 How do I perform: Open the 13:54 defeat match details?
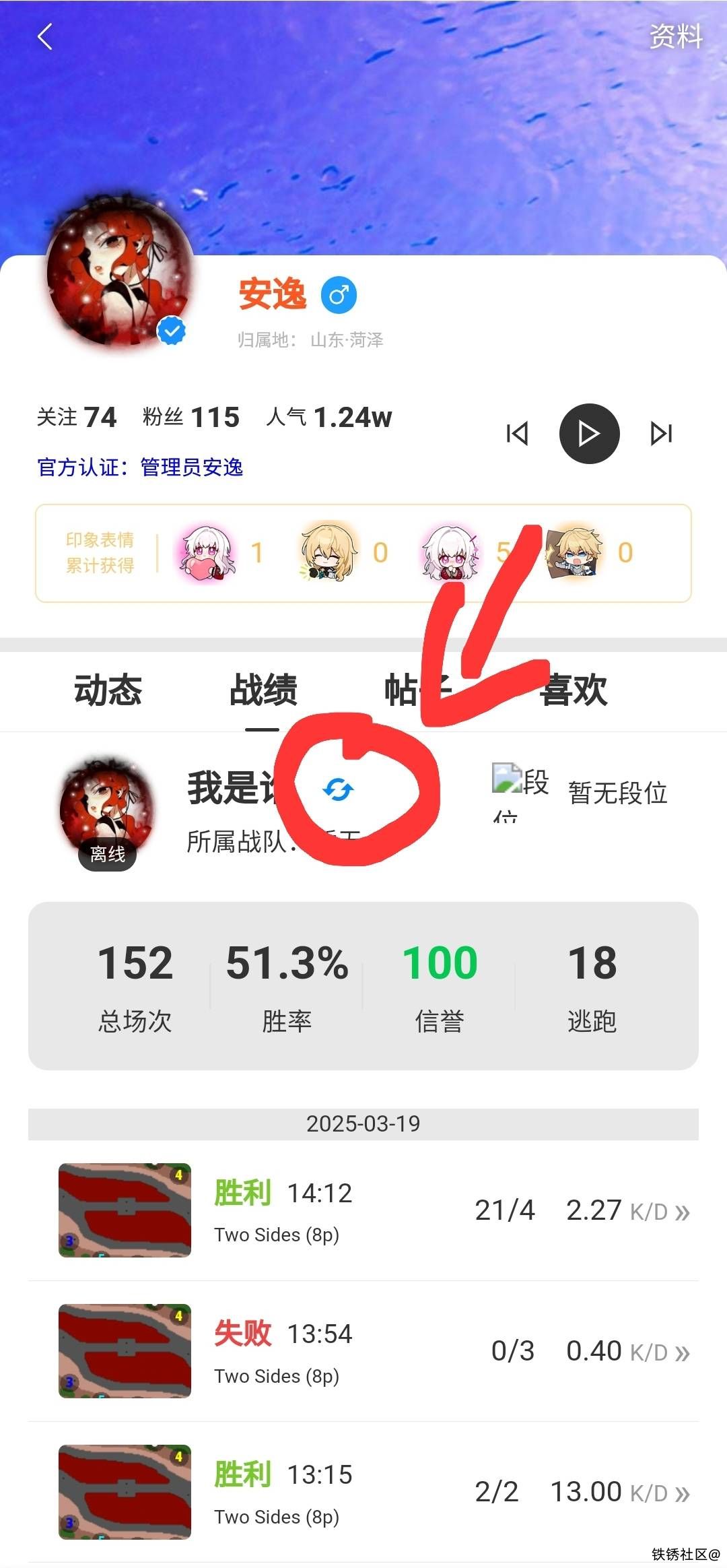coord(363,1351)
